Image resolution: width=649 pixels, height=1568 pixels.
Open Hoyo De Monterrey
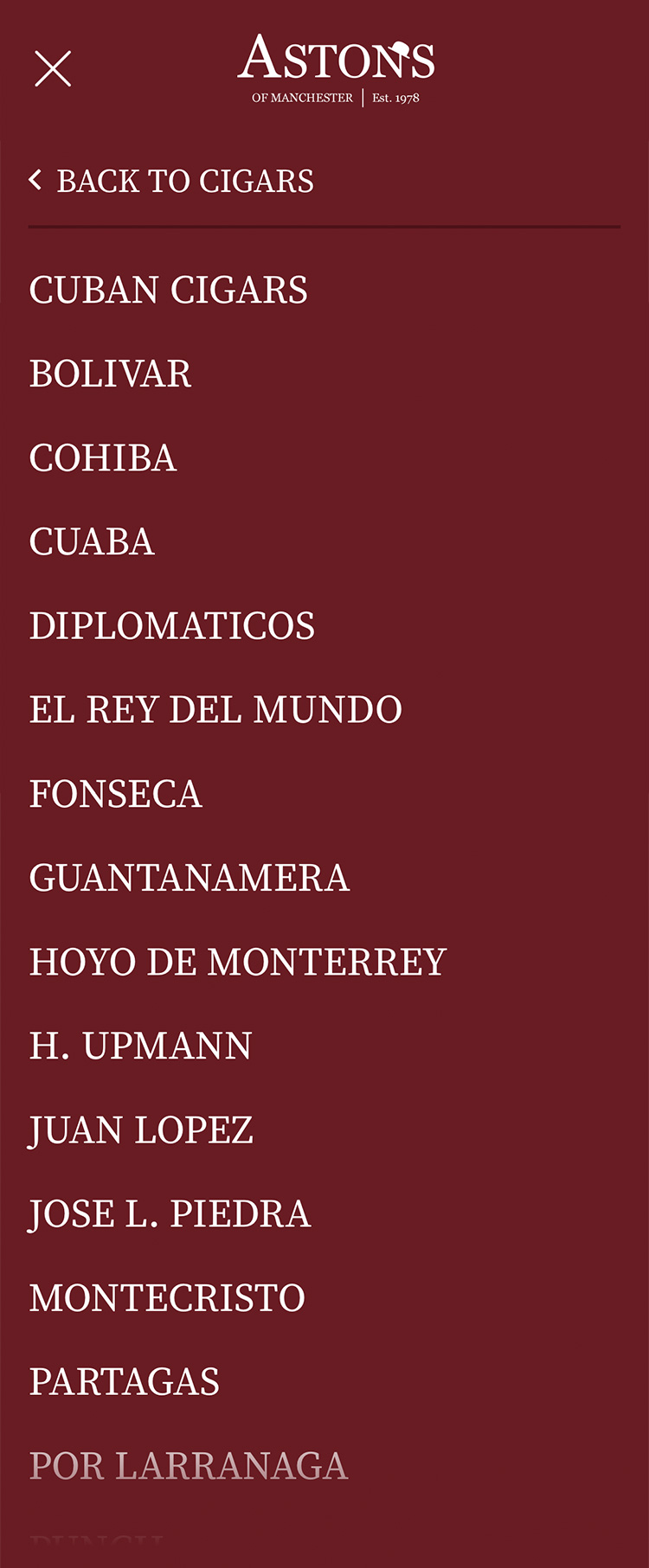pyautogui.click(x=238, y=961)
